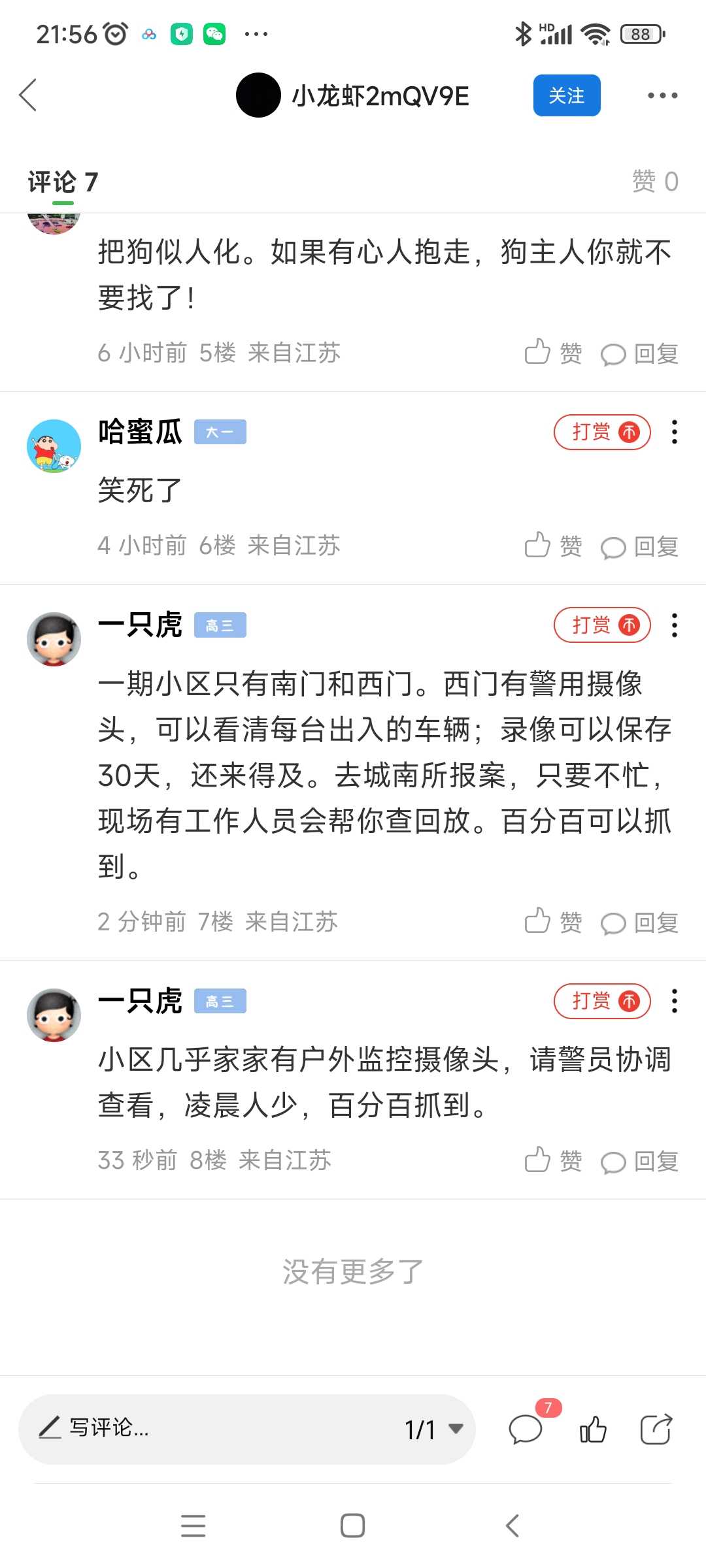Open more options on the 8楼 comment
The width and height of the screenshot is (706, 1568).
click(x=674, y=1001)
